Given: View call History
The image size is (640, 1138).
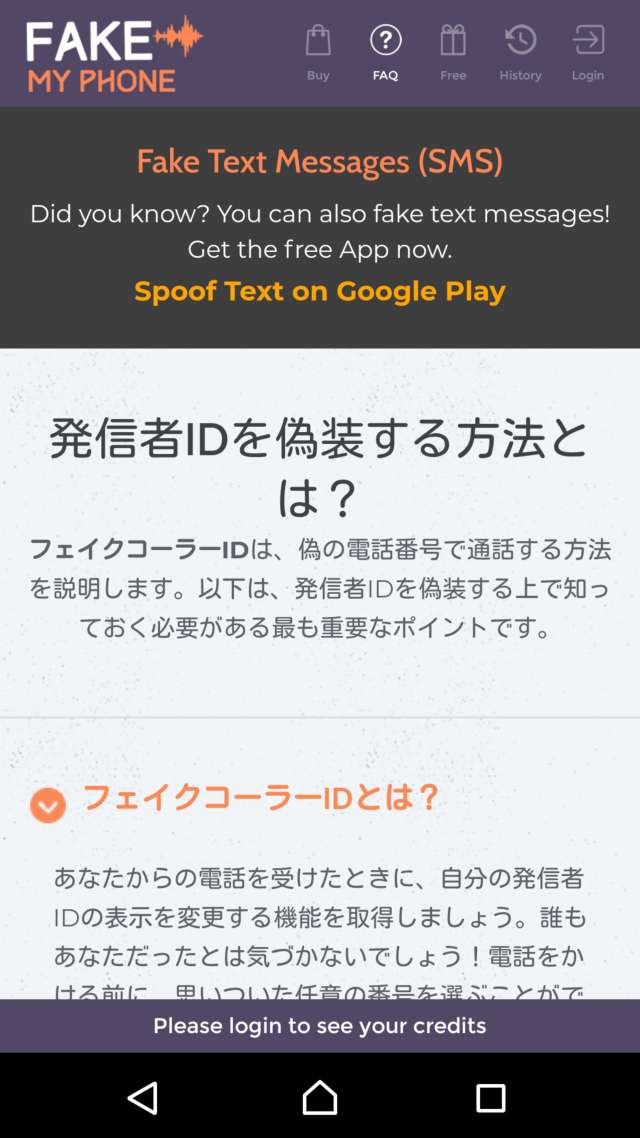Looking at the screenshot, I should 520,53.
